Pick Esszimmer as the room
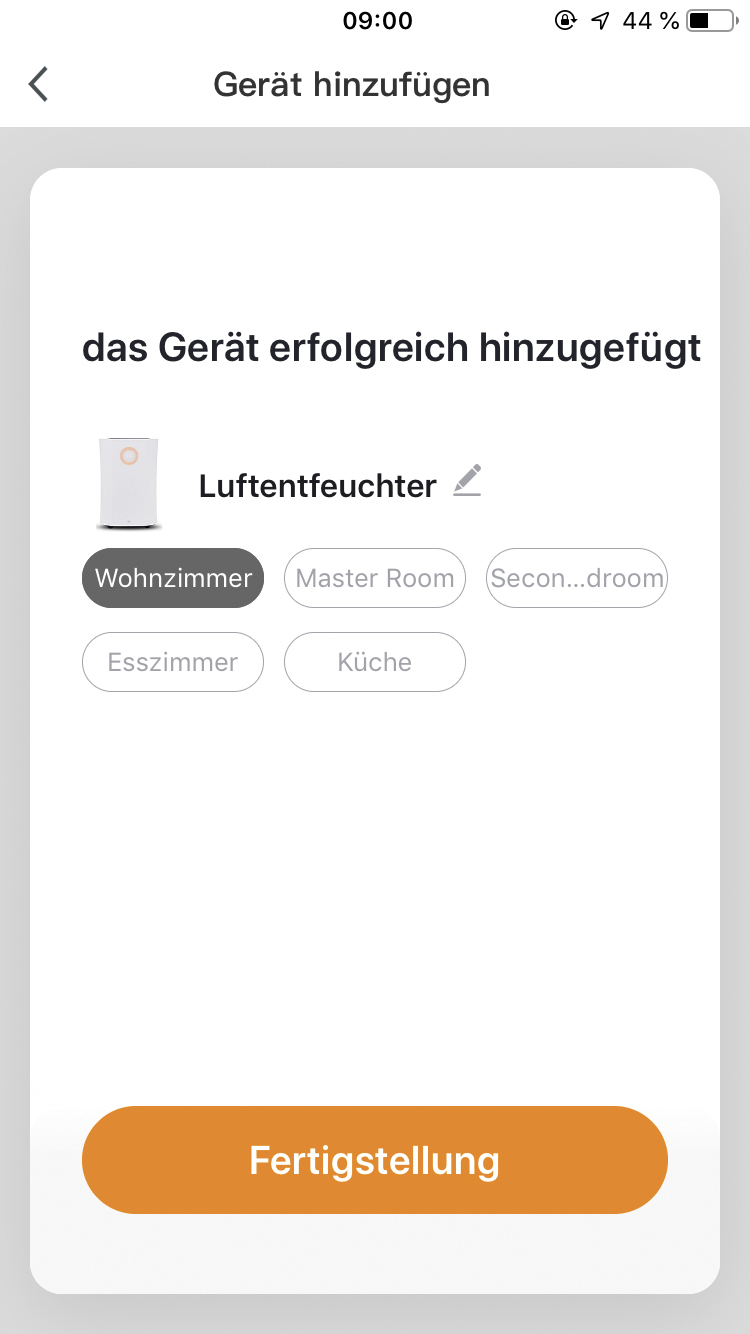750x1334 pixels. [x=173, y=662]
